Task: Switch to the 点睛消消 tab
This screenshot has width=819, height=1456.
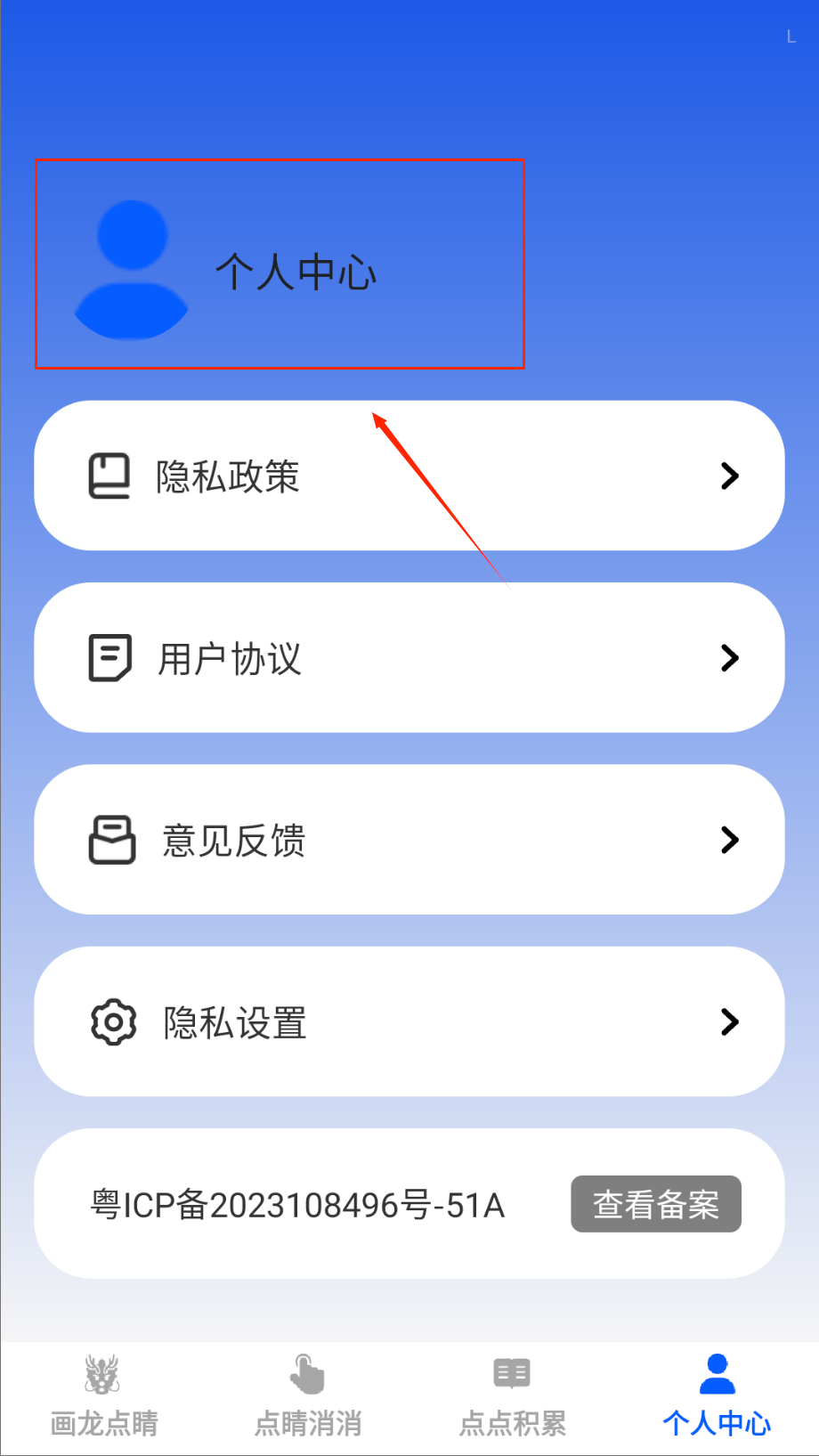Action: (x=308, y=1395)
